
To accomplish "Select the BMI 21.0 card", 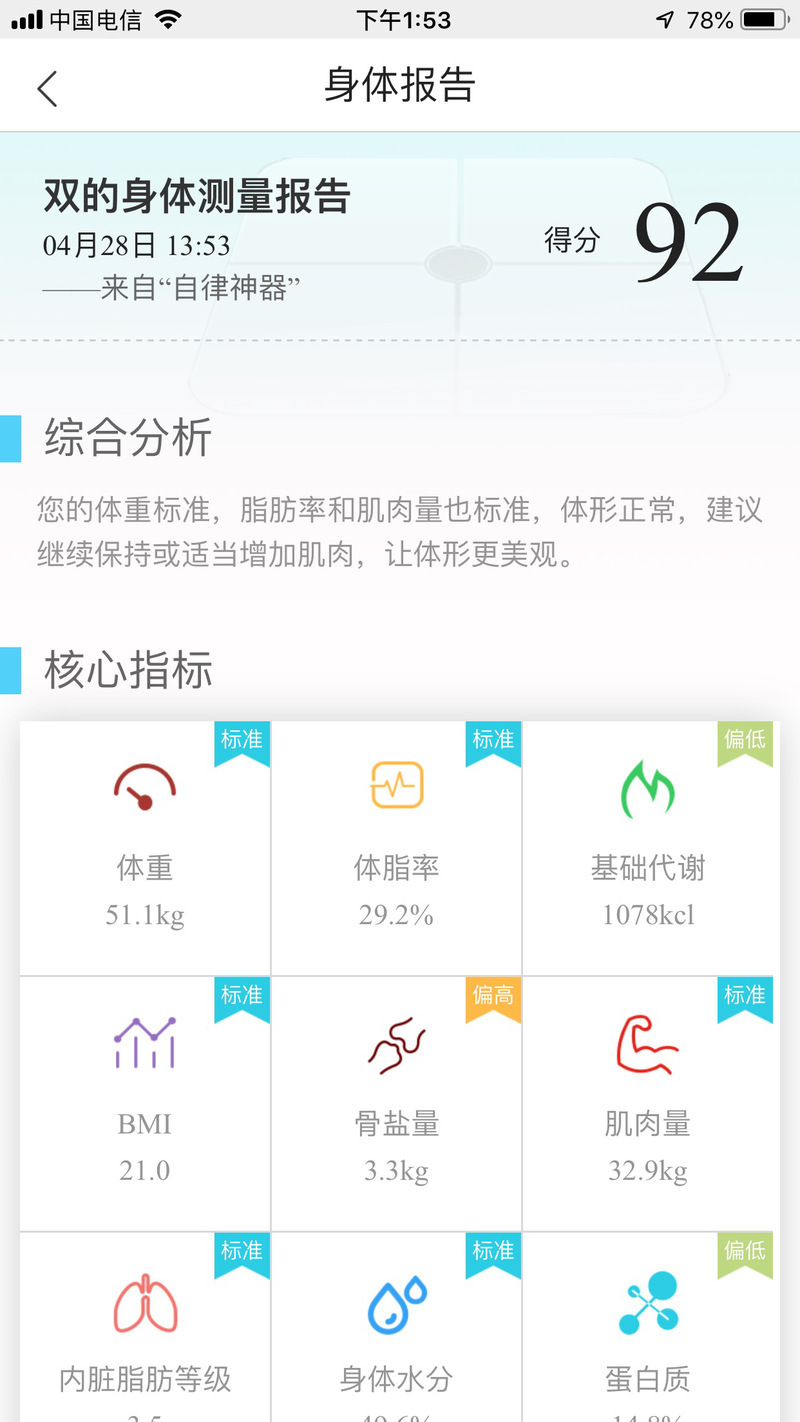I will (145, 1104).
